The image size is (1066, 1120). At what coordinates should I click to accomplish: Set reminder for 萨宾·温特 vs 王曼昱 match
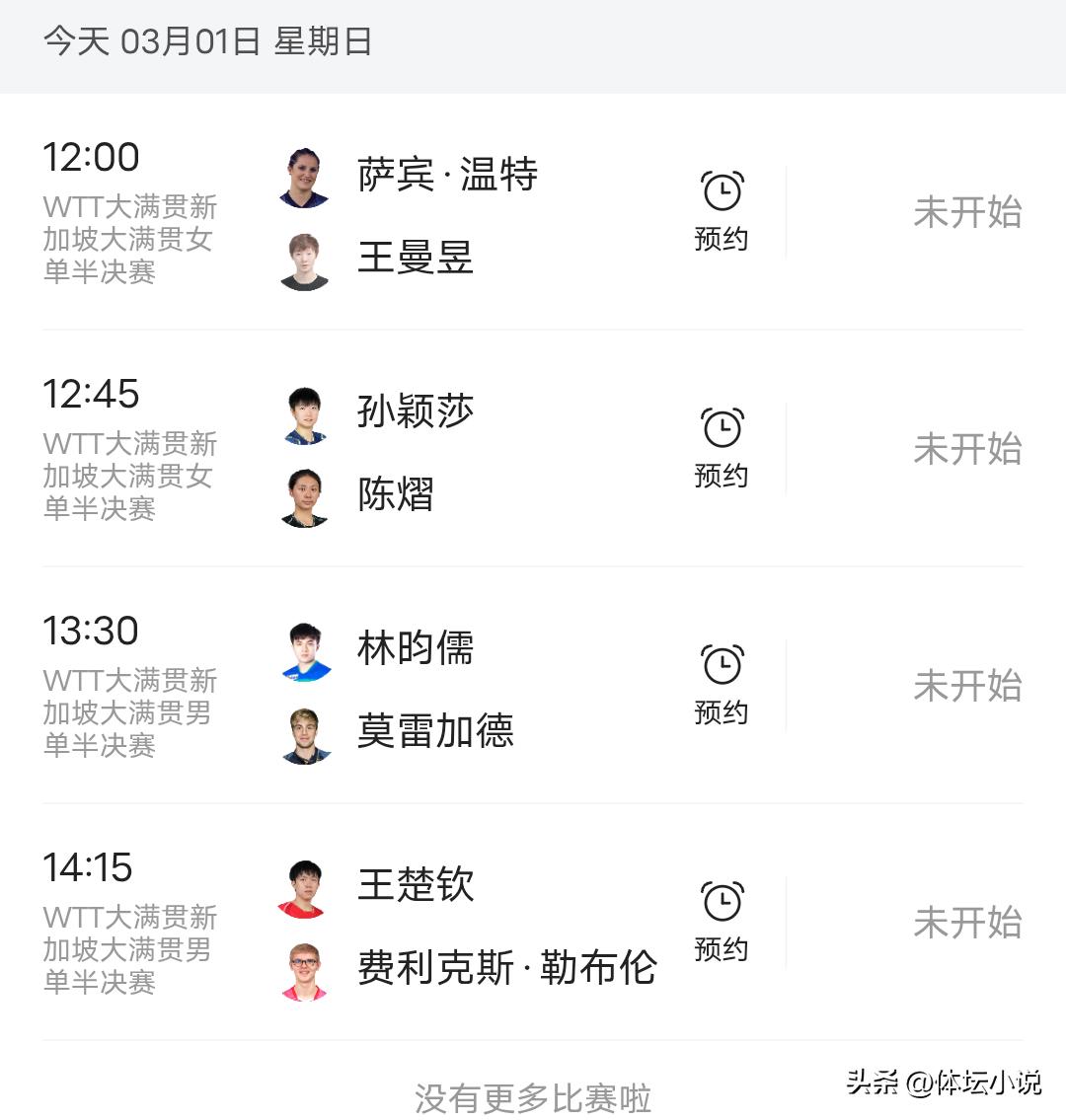[722, 210]
